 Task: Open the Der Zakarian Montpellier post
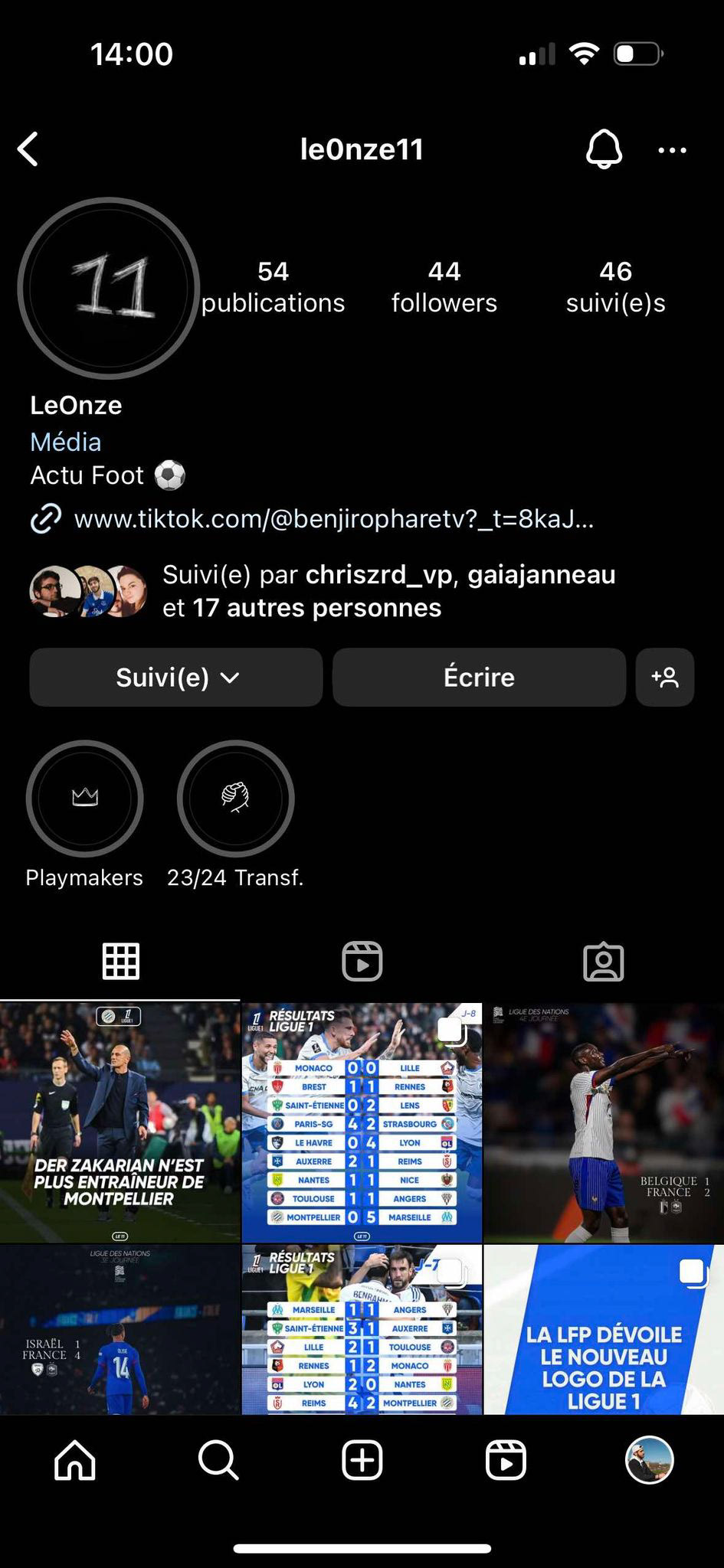[120, 1122]
